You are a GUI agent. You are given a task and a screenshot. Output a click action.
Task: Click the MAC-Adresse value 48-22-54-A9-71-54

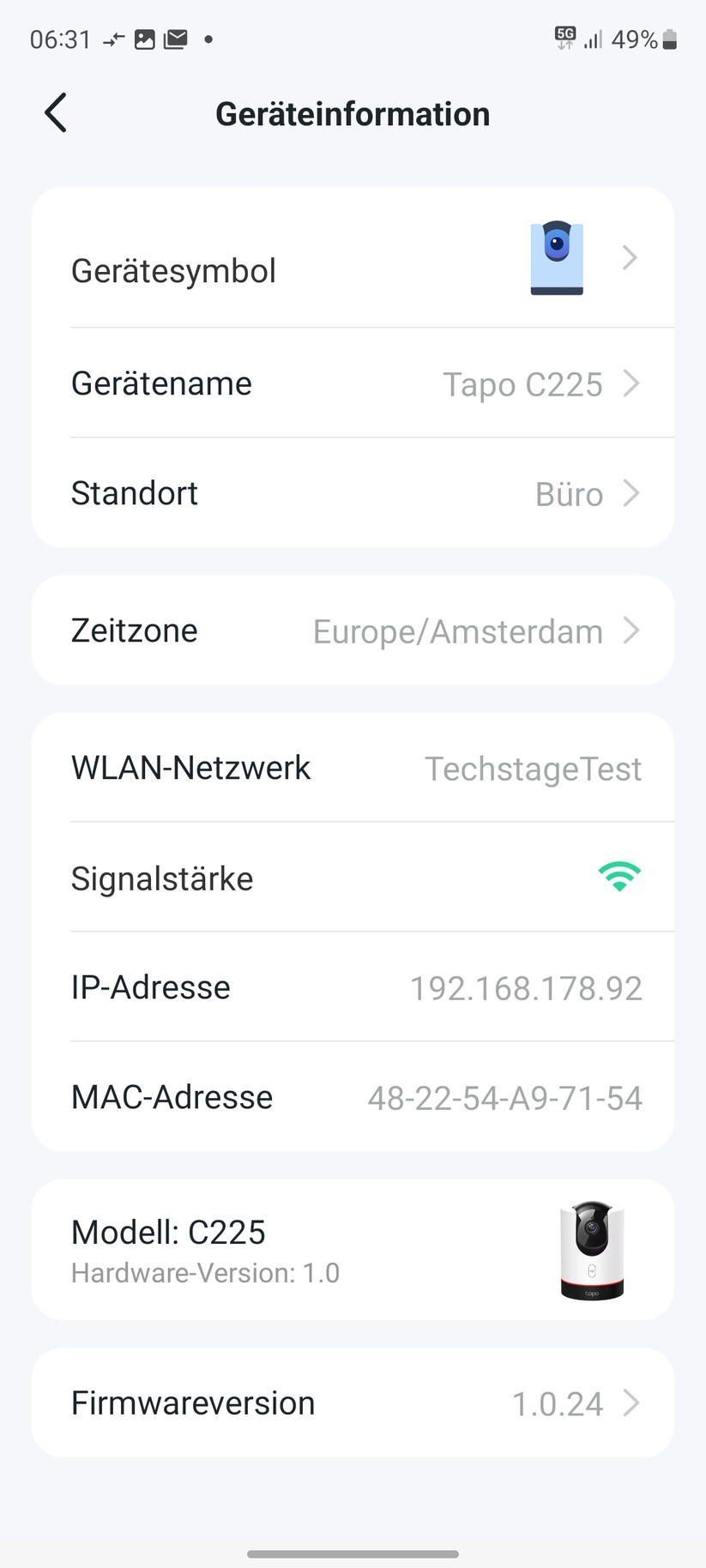(504, 1097)
